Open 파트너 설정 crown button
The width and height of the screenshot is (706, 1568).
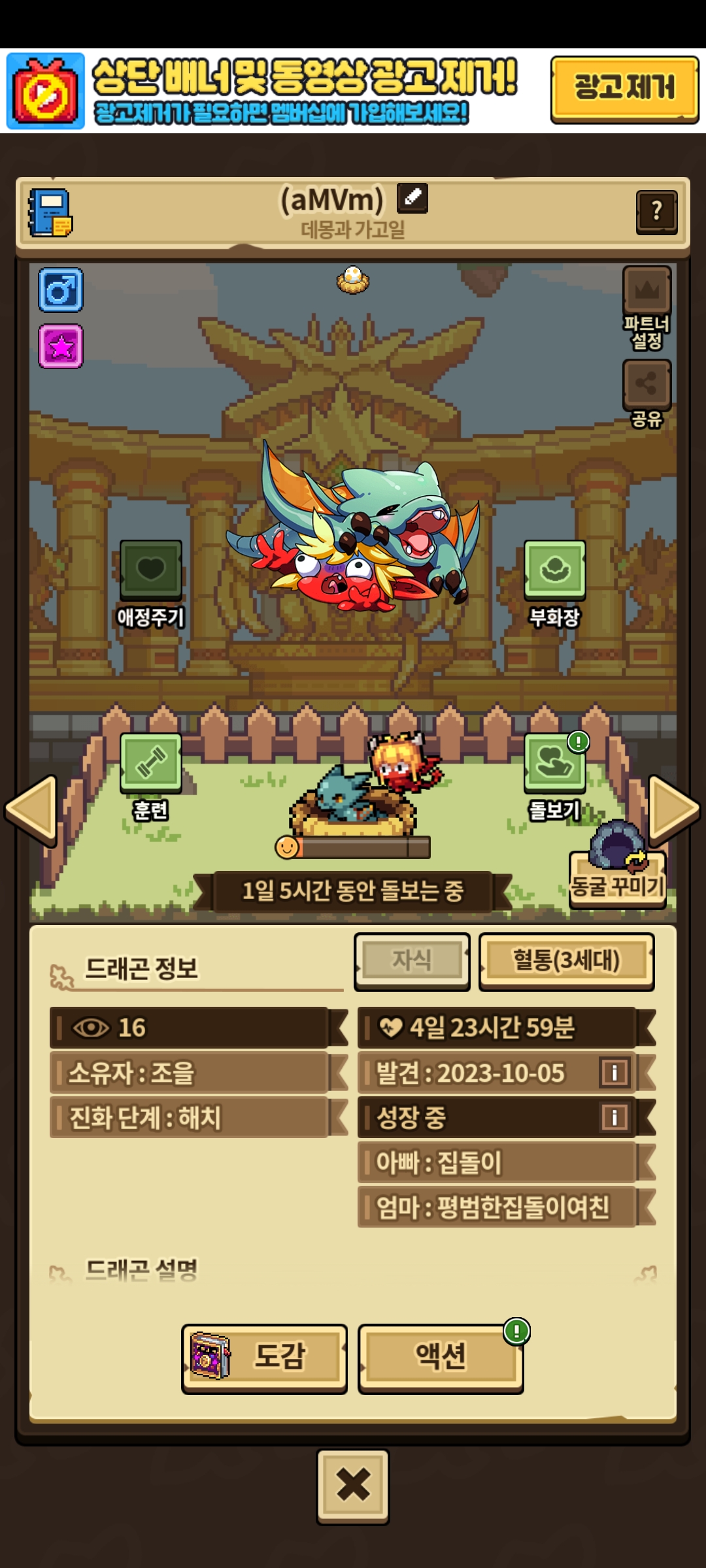click(647, 291)
